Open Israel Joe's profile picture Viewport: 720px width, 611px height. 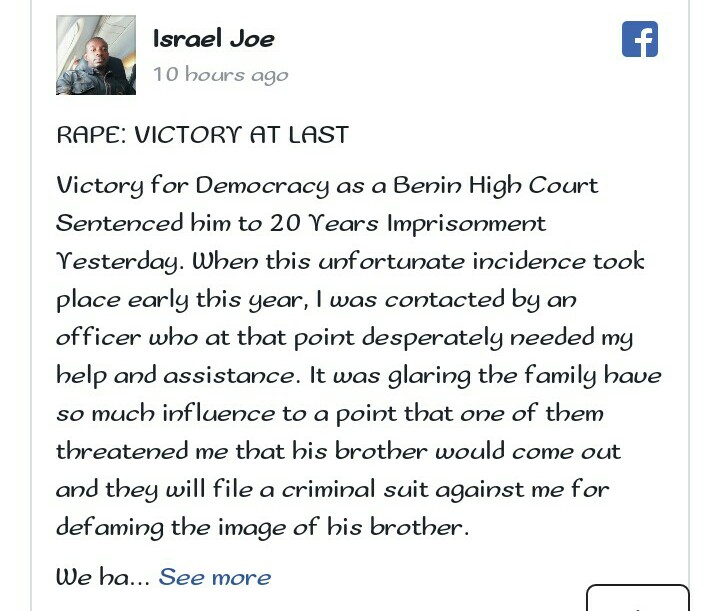[96, 56]
